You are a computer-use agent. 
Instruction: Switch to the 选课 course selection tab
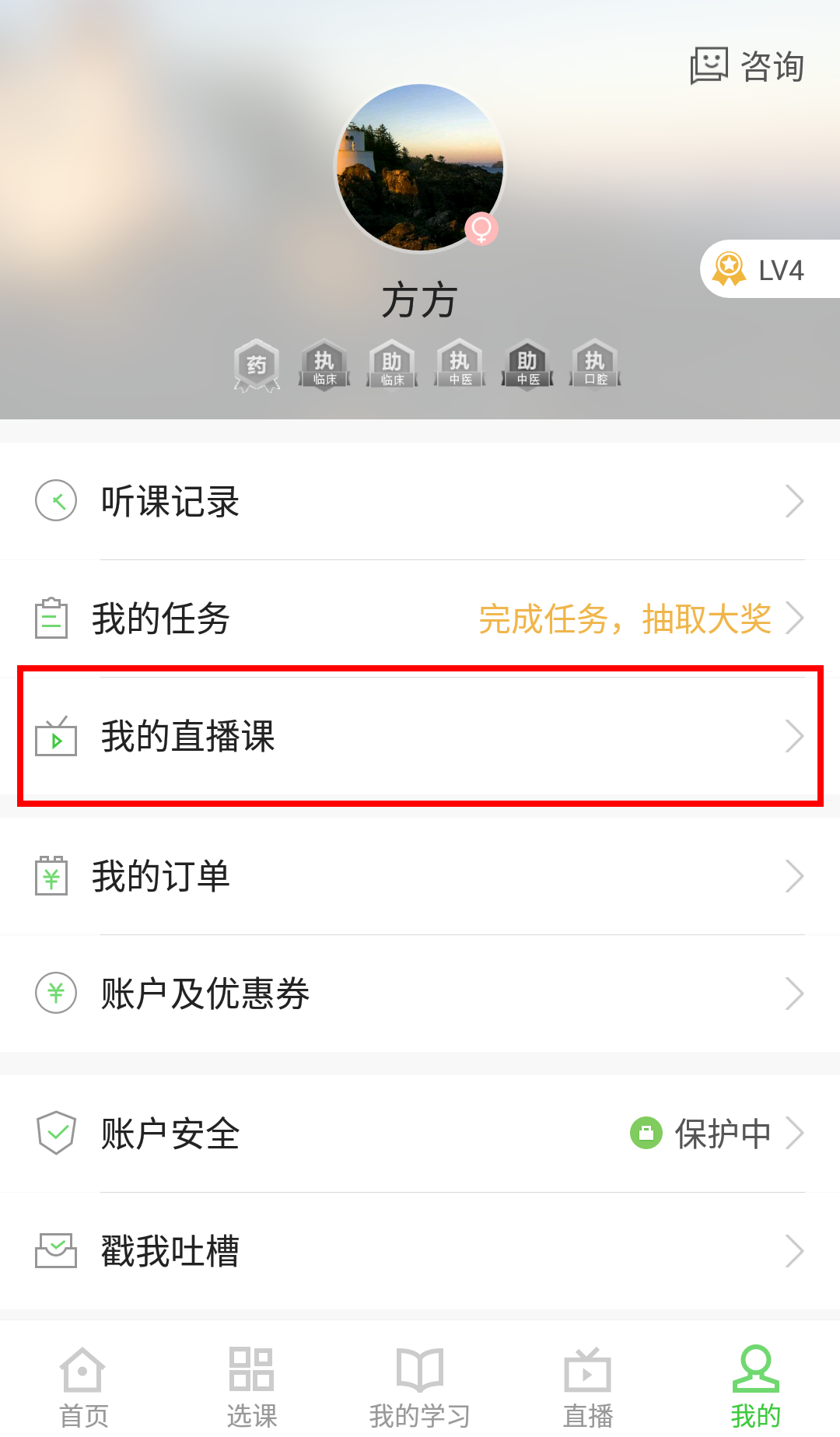point(251,1386)
